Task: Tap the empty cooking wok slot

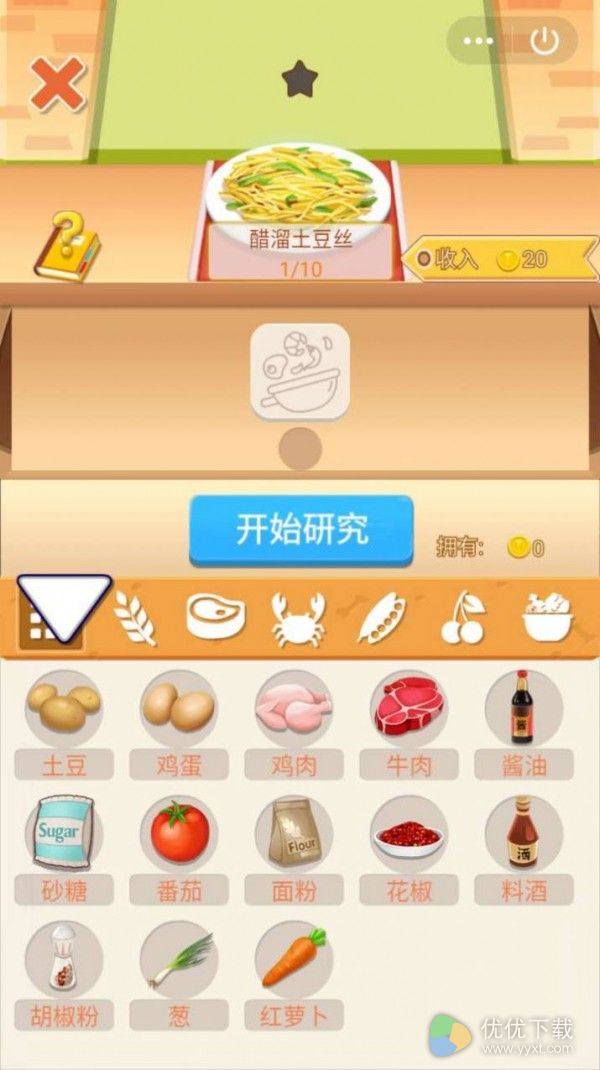Action: pos(300,370)
